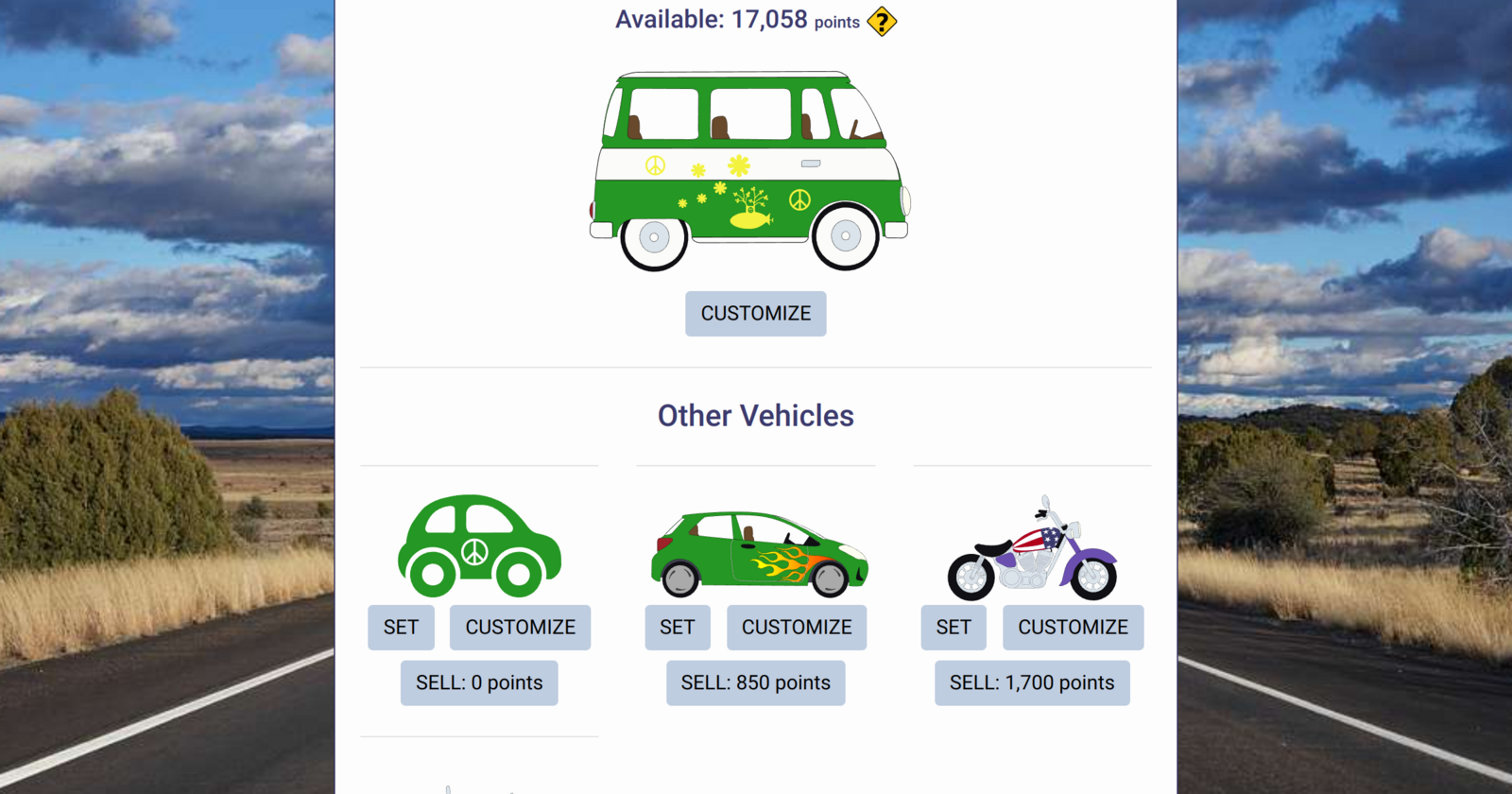Image resolution: width=1512 pixels, height=794 pixels.
Task: Sell the motorcycle for 1,700 points
Action: point(1032,683)
